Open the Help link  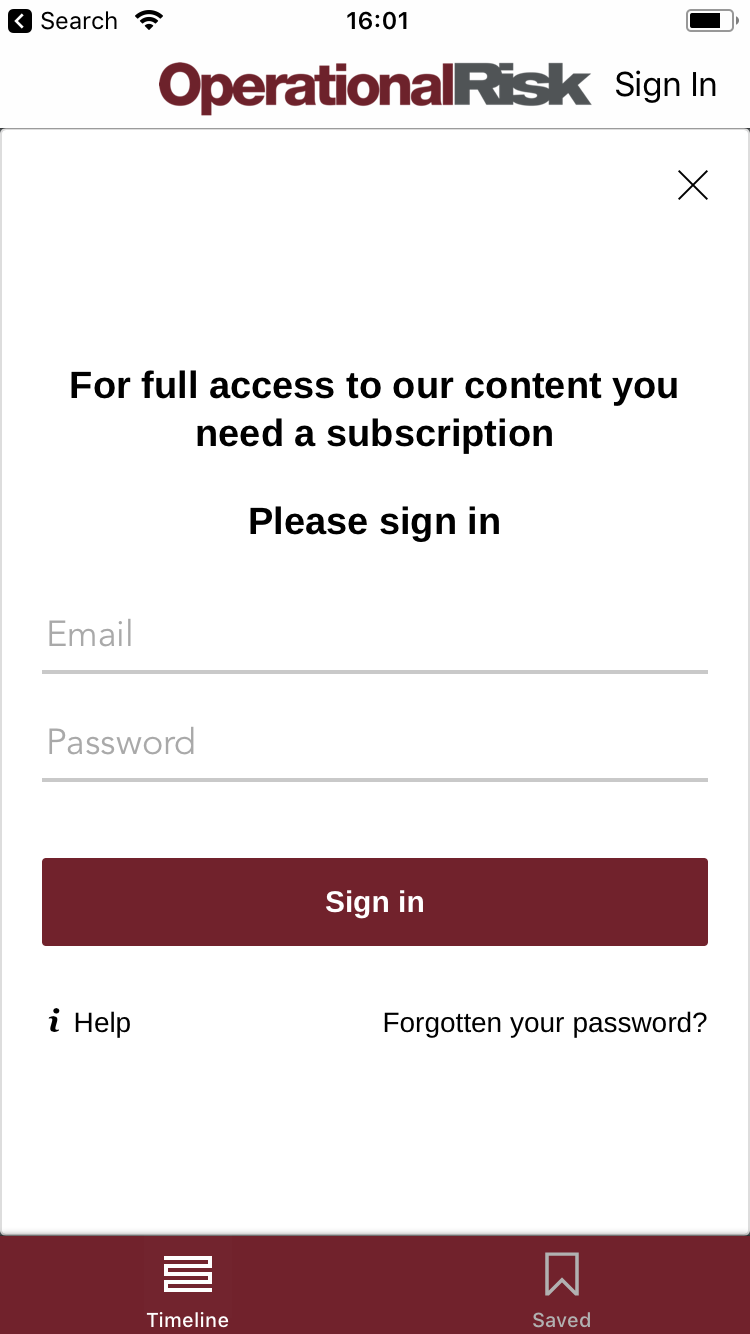pyautogui.click(x=90, y=1022)
